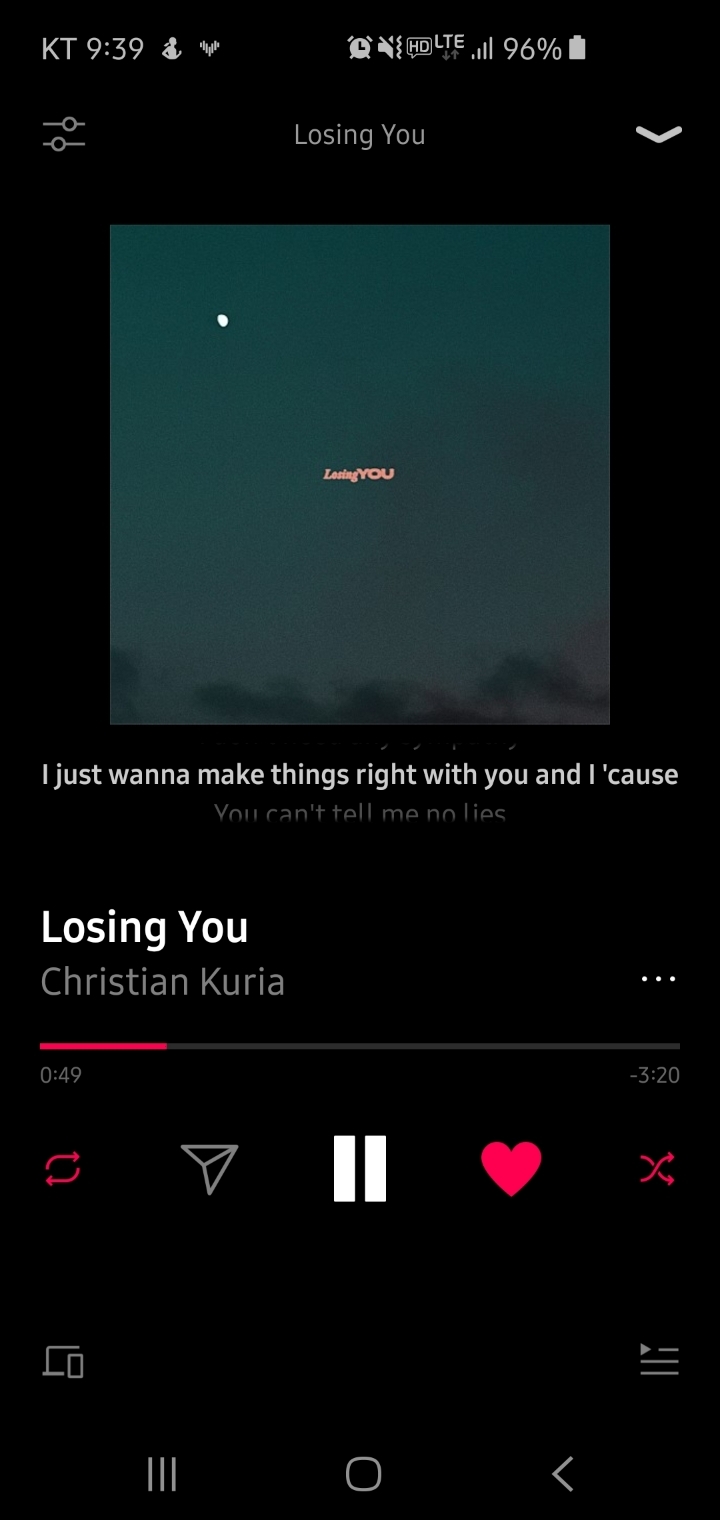Open the three-dot more options menu

[658, 979]
